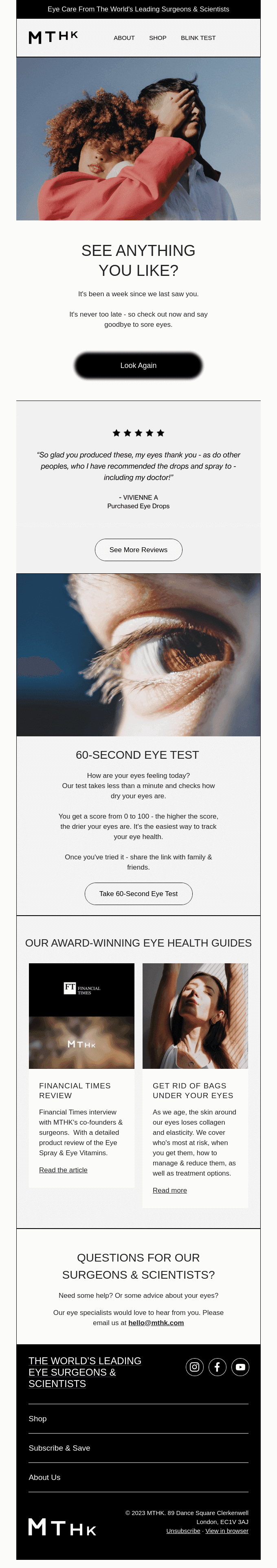
Task: Open the Financial Times review card image
Action: pos(81,1015)
